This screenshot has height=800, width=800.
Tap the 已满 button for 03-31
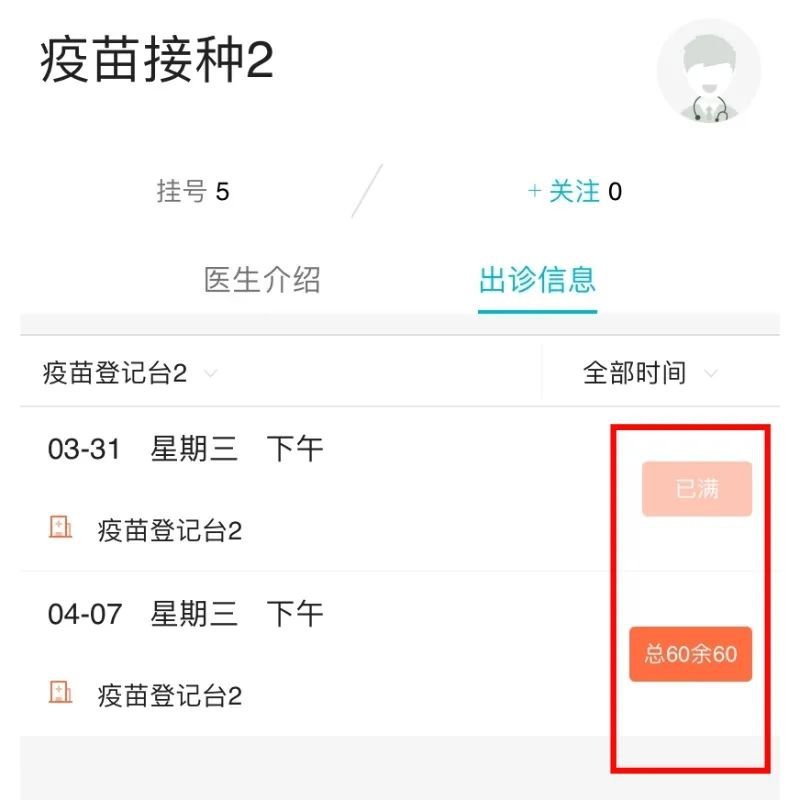click(697, 489)
